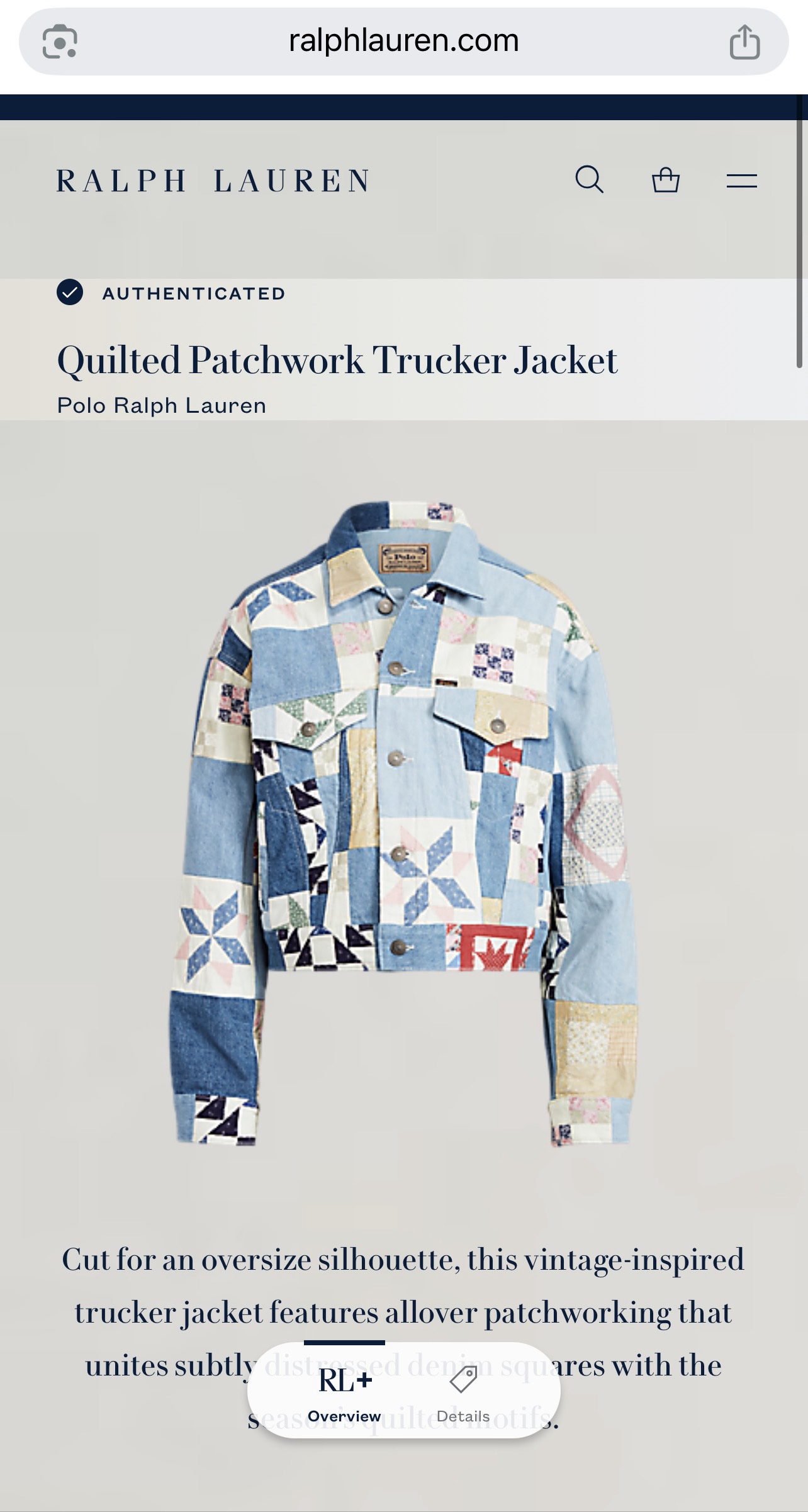Viewport: 808px width, 1512px height.
Task: Tap the ralphlauren.com address bar
Action: point(403,42)
